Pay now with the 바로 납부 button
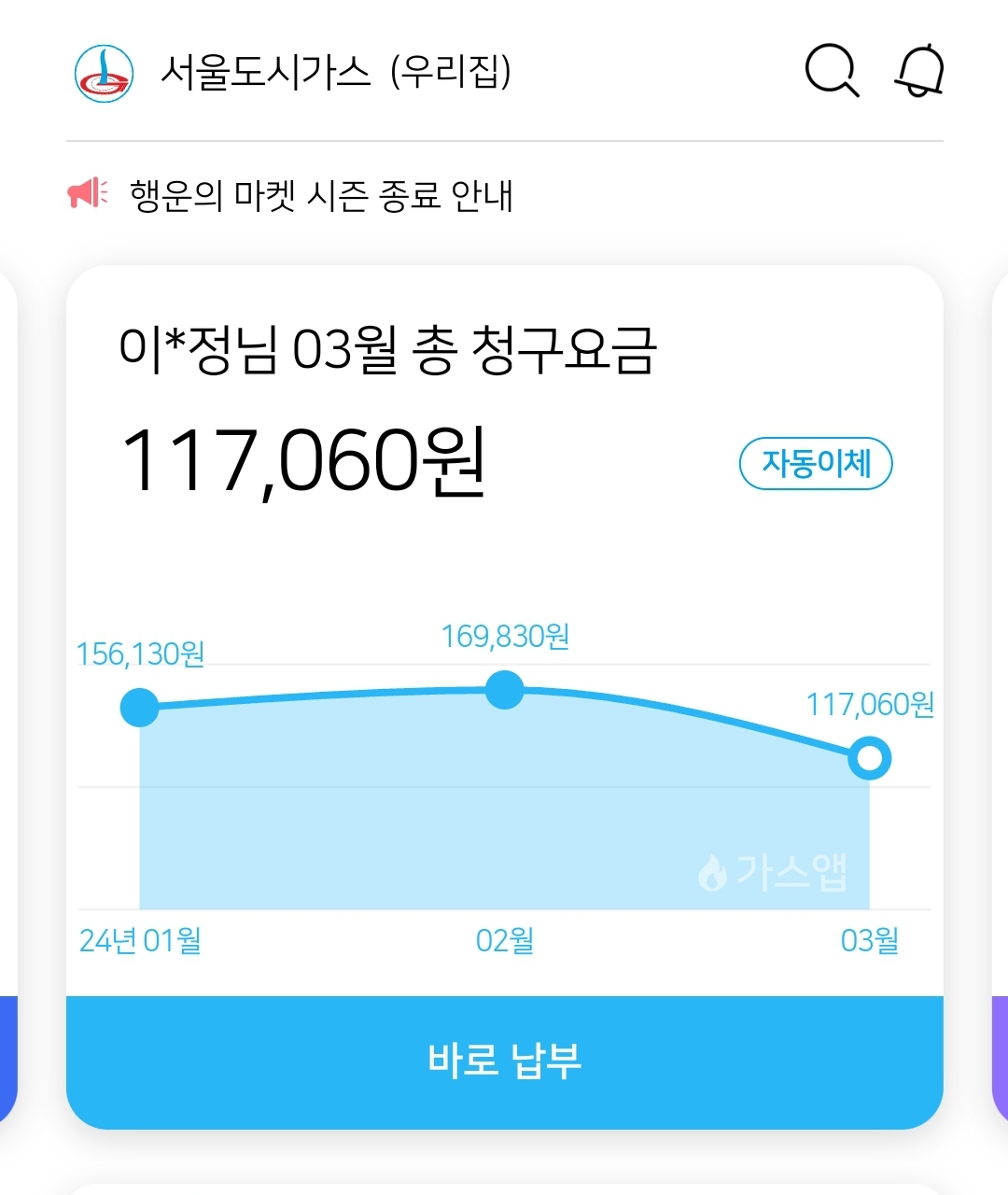Viewport: 1008px width, 1195px height. point(504,1061)
